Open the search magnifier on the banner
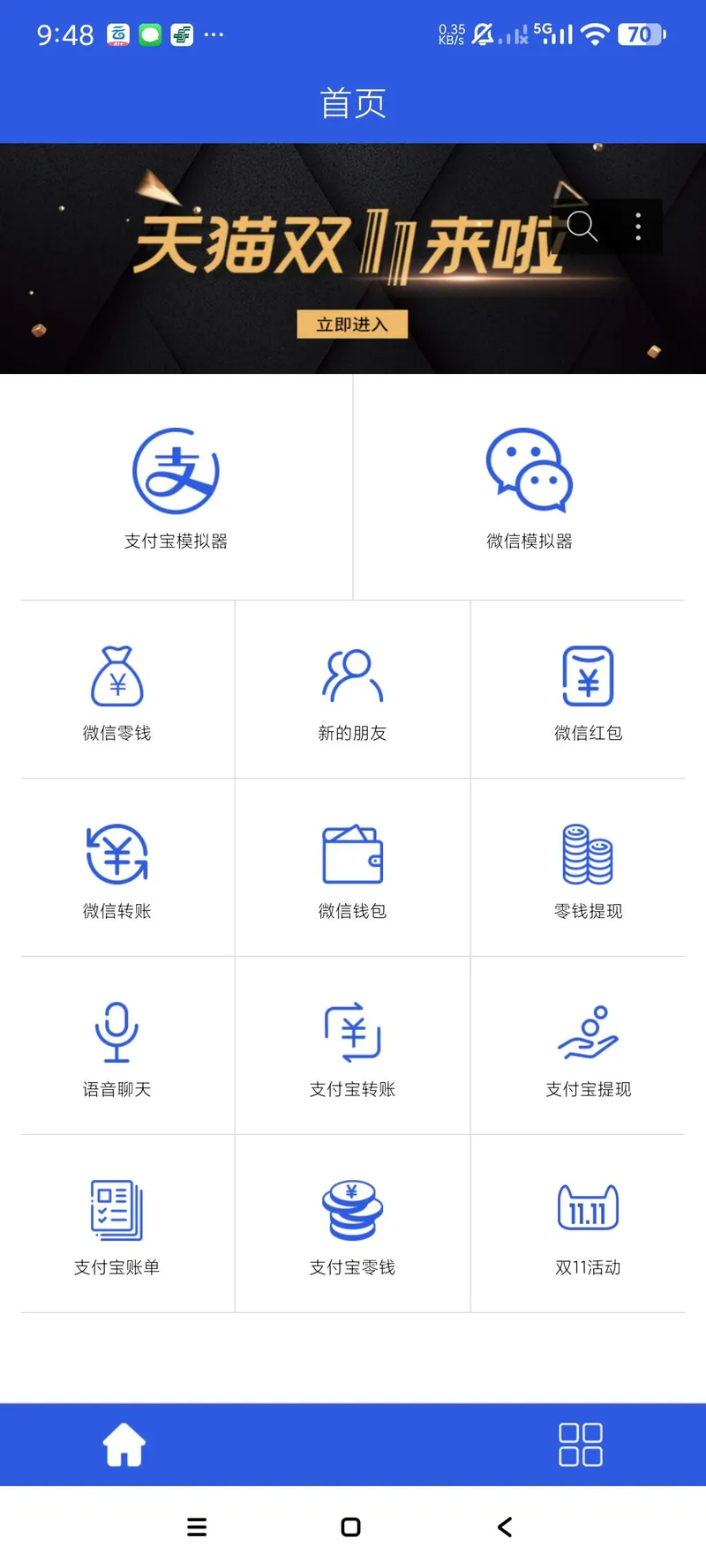This screenshot has width=706, height=1568. coord(582,227)
